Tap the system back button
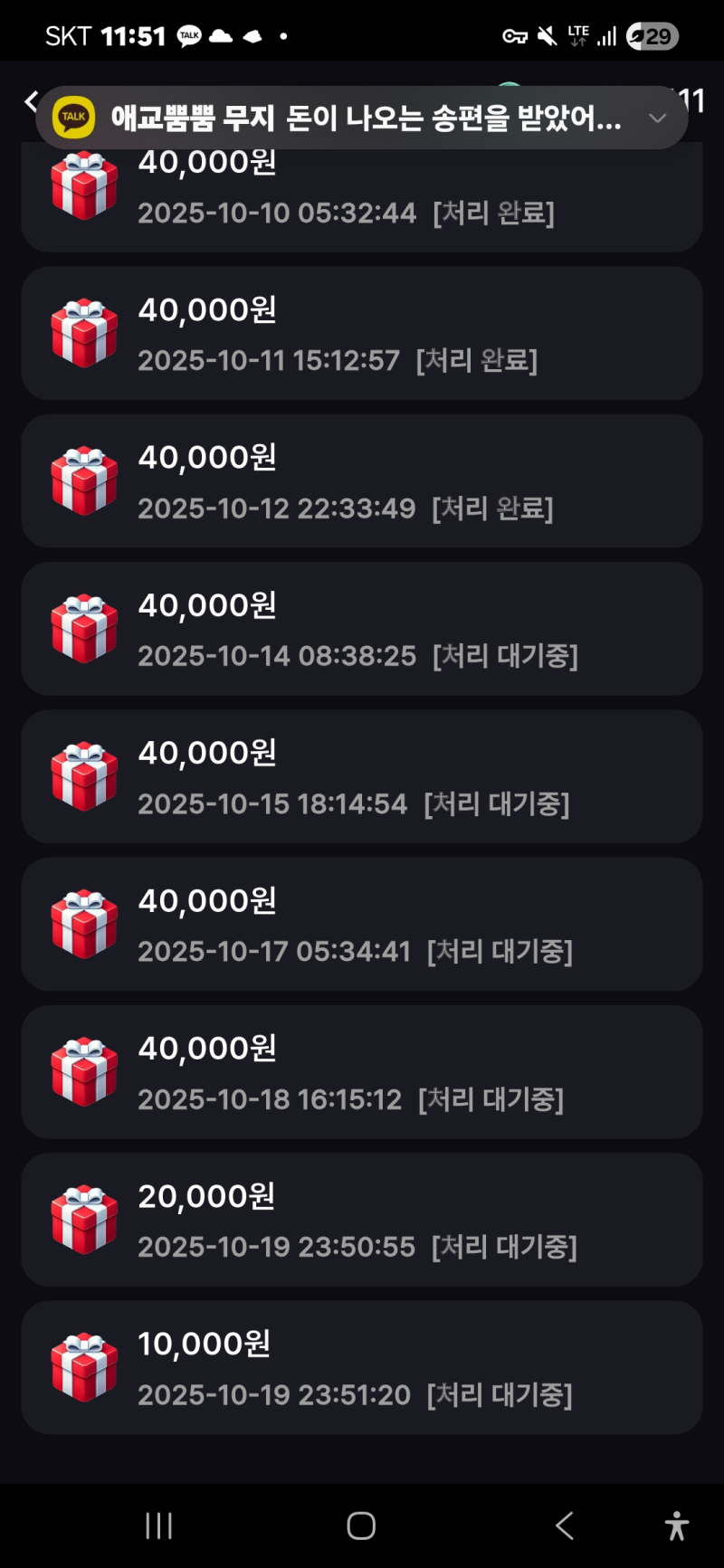 click(565, 1526)
